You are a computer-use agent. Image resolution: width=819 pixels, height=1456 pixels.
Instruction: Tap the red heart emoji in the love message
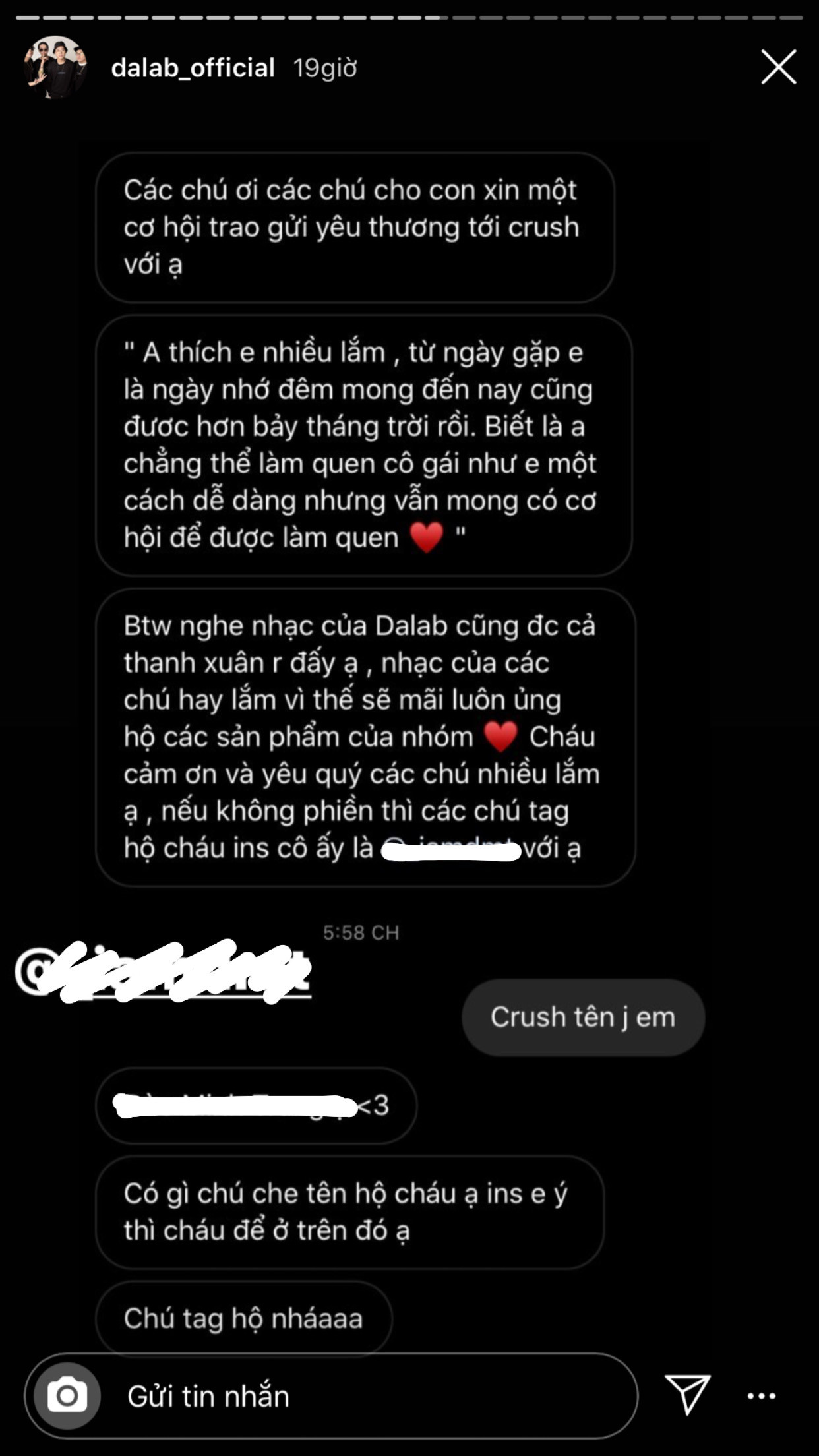[x=428, y=537]
